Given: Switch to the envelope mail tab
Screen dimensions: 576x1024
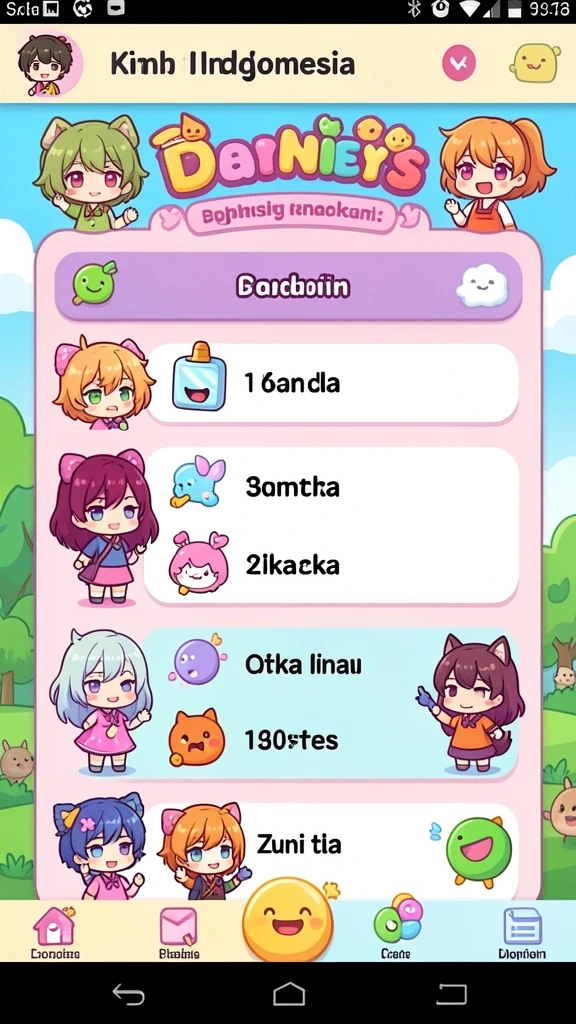Looking at the screenshot, I should point(178,932).
